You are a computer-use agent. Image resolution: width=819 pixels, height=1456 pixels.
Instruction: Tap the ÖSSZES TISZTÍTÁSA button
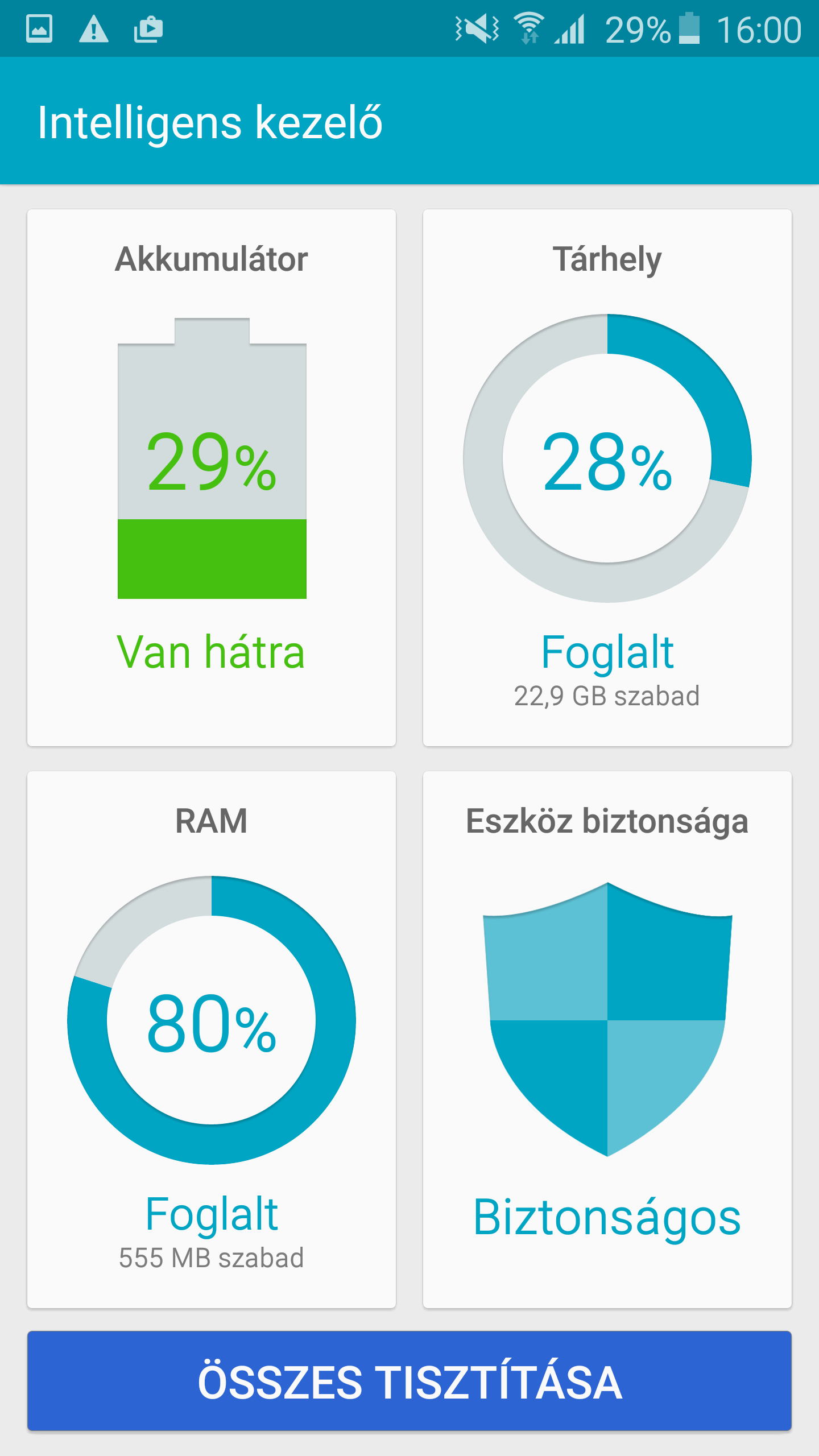pyautogui.click(x=409, y=1381)
